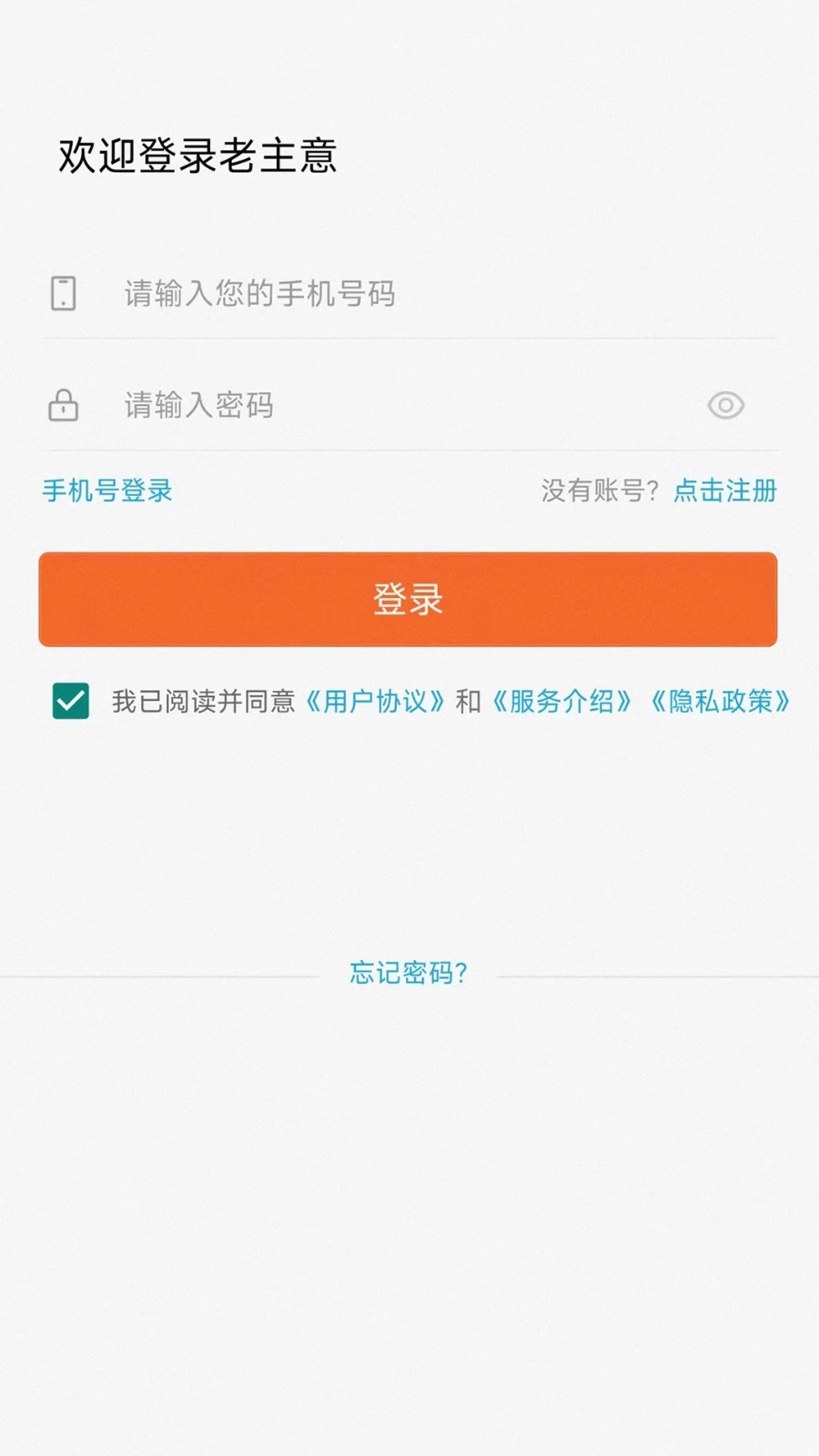
Task: Click the phone number input field
Action: click(364, 294)
